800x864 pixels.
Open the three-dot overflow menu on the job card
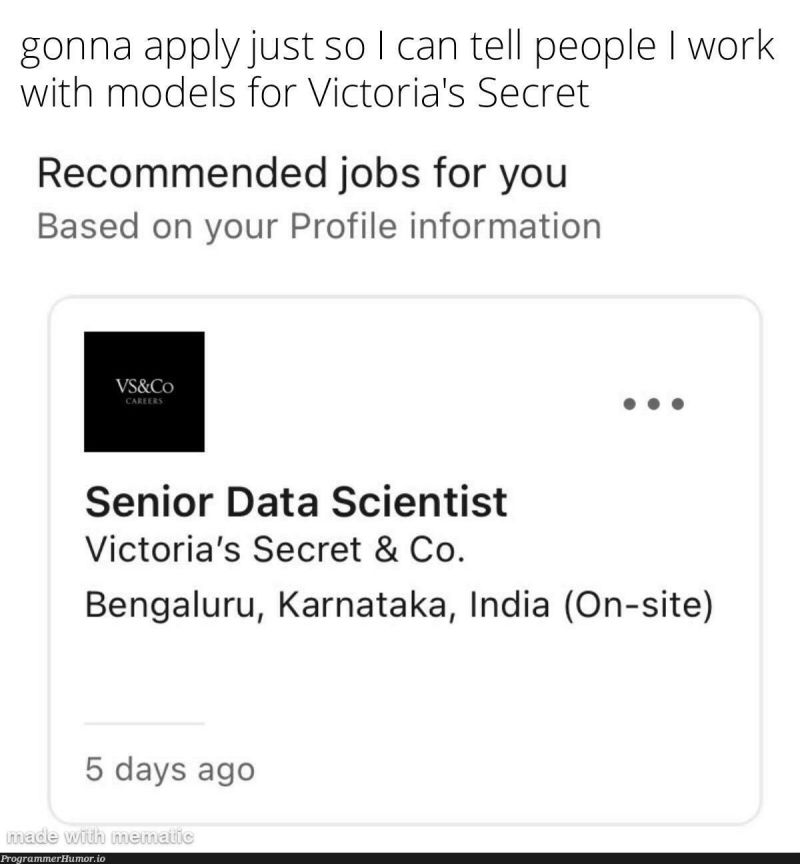click(652, 404)
